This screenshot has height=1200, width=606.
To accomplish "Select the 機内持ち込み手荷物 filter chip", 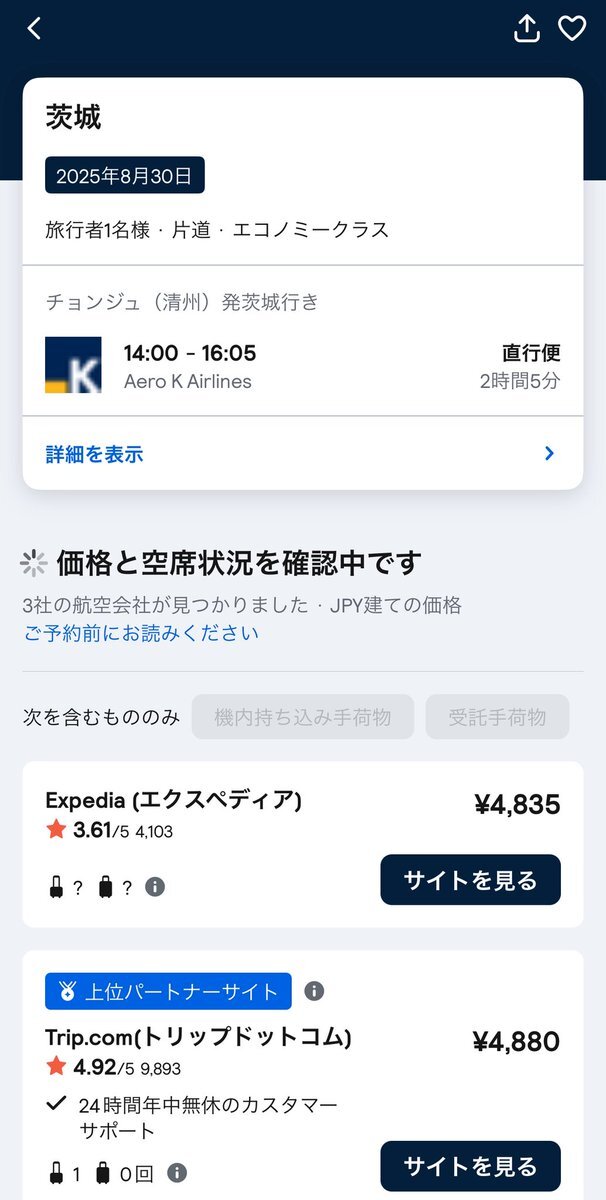I will 303,717.
